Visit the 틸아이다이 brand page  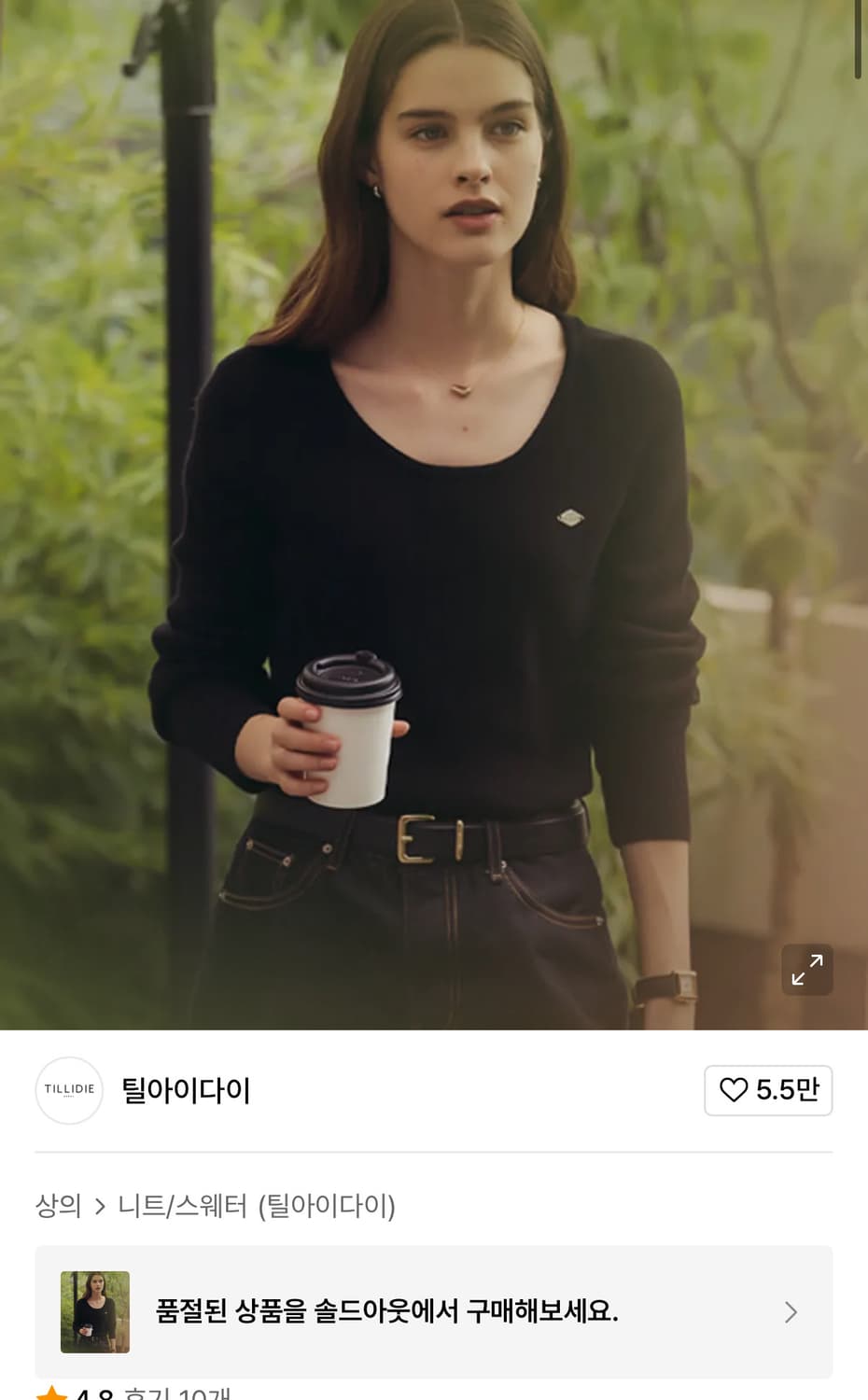click(x=187, y=1090)
